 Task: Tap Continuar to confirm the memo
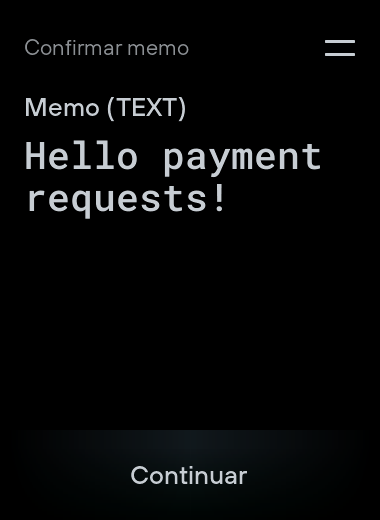point(189,475)
